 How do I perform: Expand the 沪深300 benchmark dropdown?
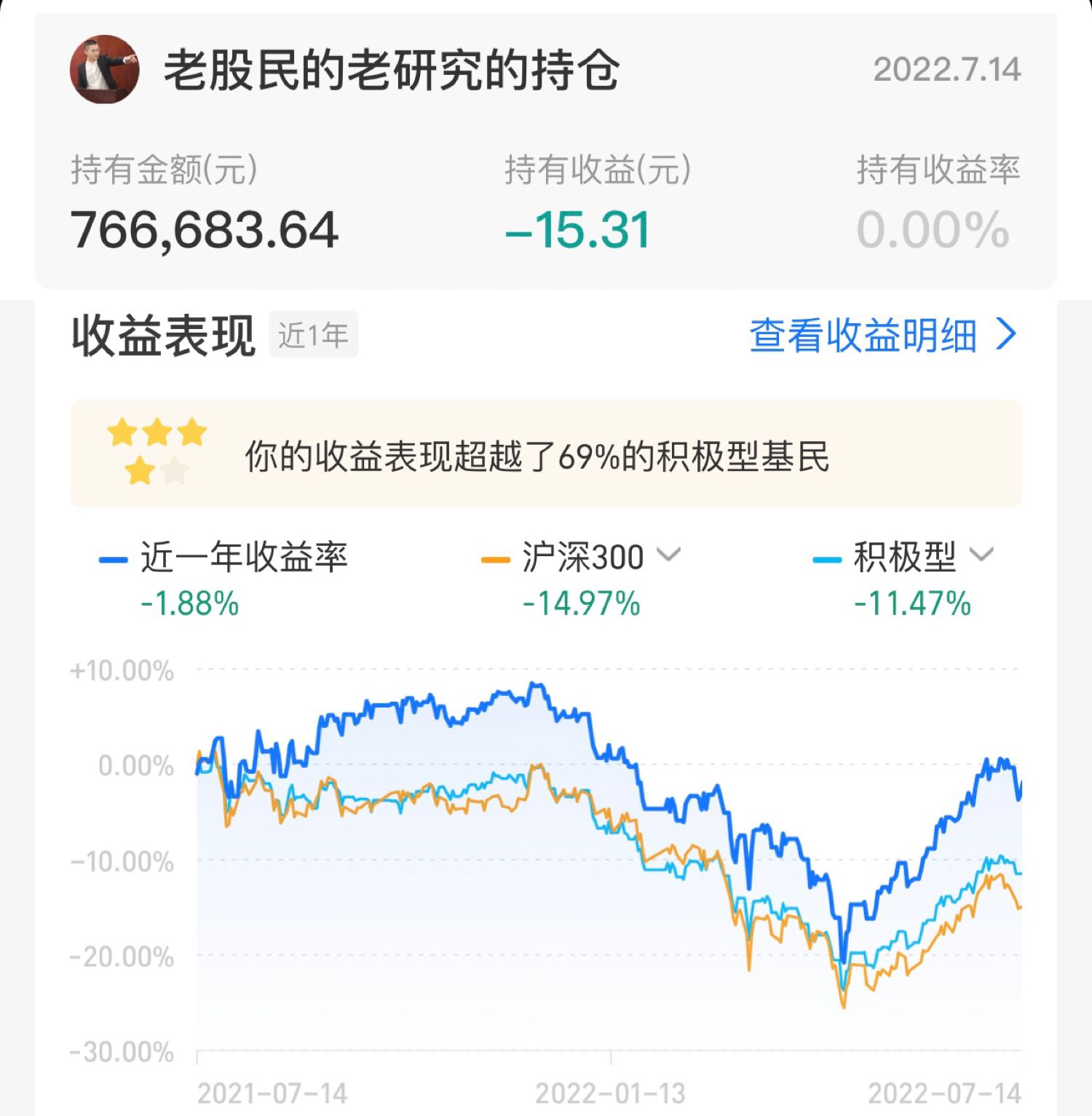tap(668, 555)
